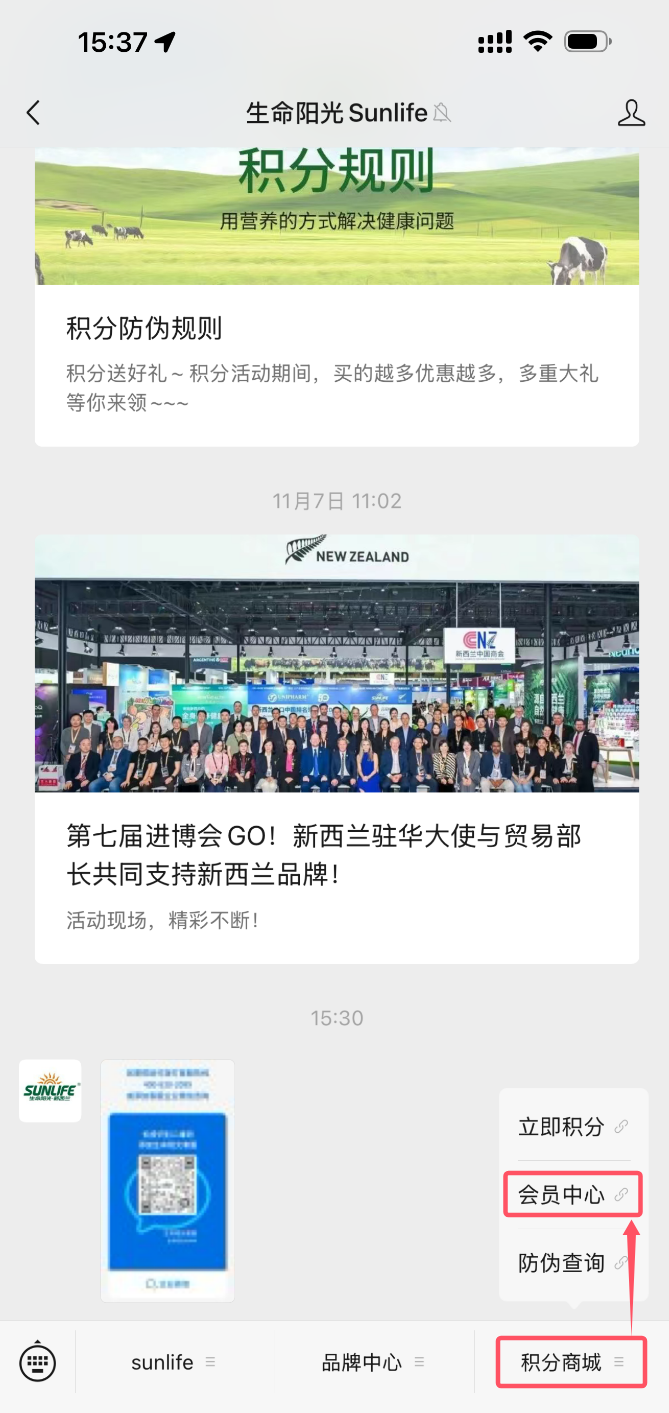Switch to keyboard input mode
This screenshot has width=669, height=1413.
[38, 1362]
